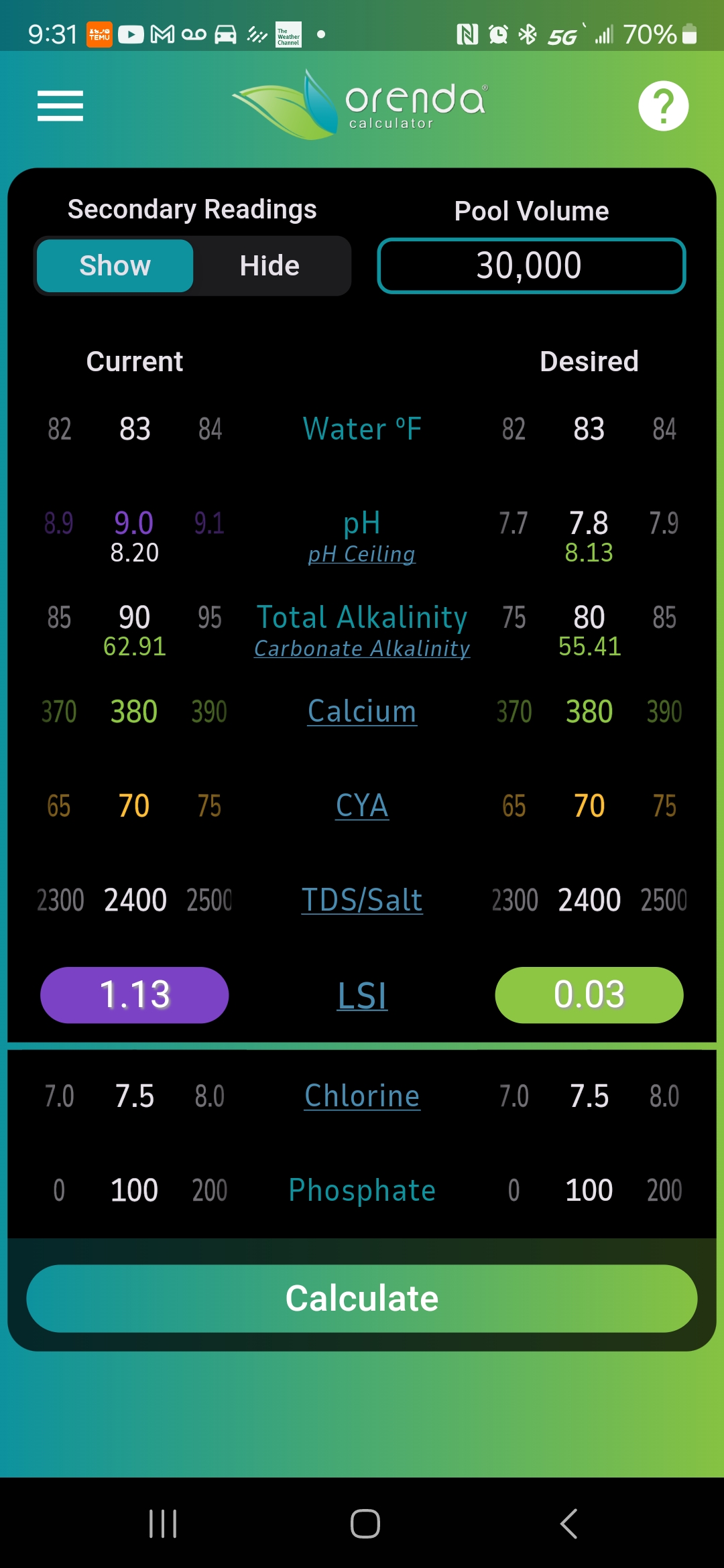Open the Calcium info link
The image size is (724, 1568).
(x=362, y=712)
